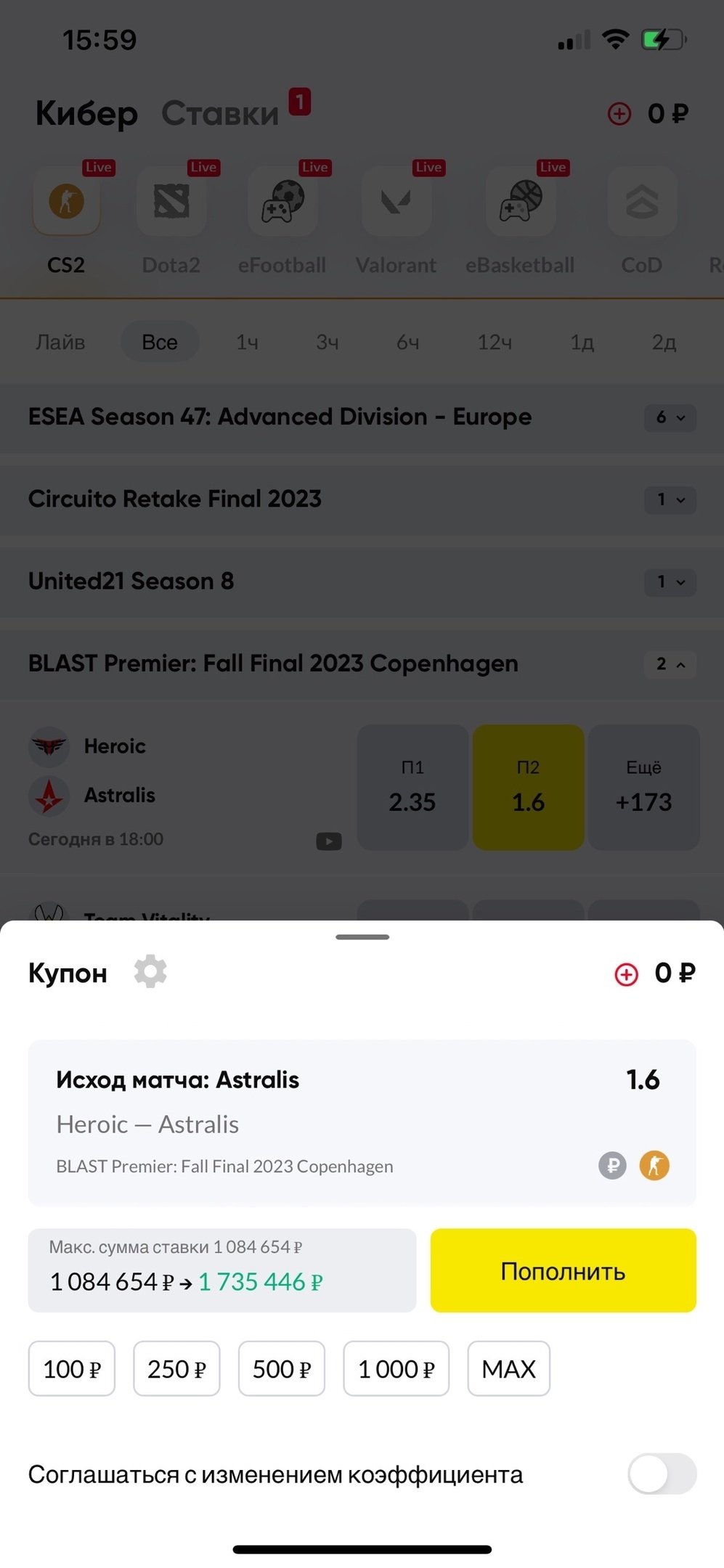Apply the MAX stake amount

click(508, 1368)
